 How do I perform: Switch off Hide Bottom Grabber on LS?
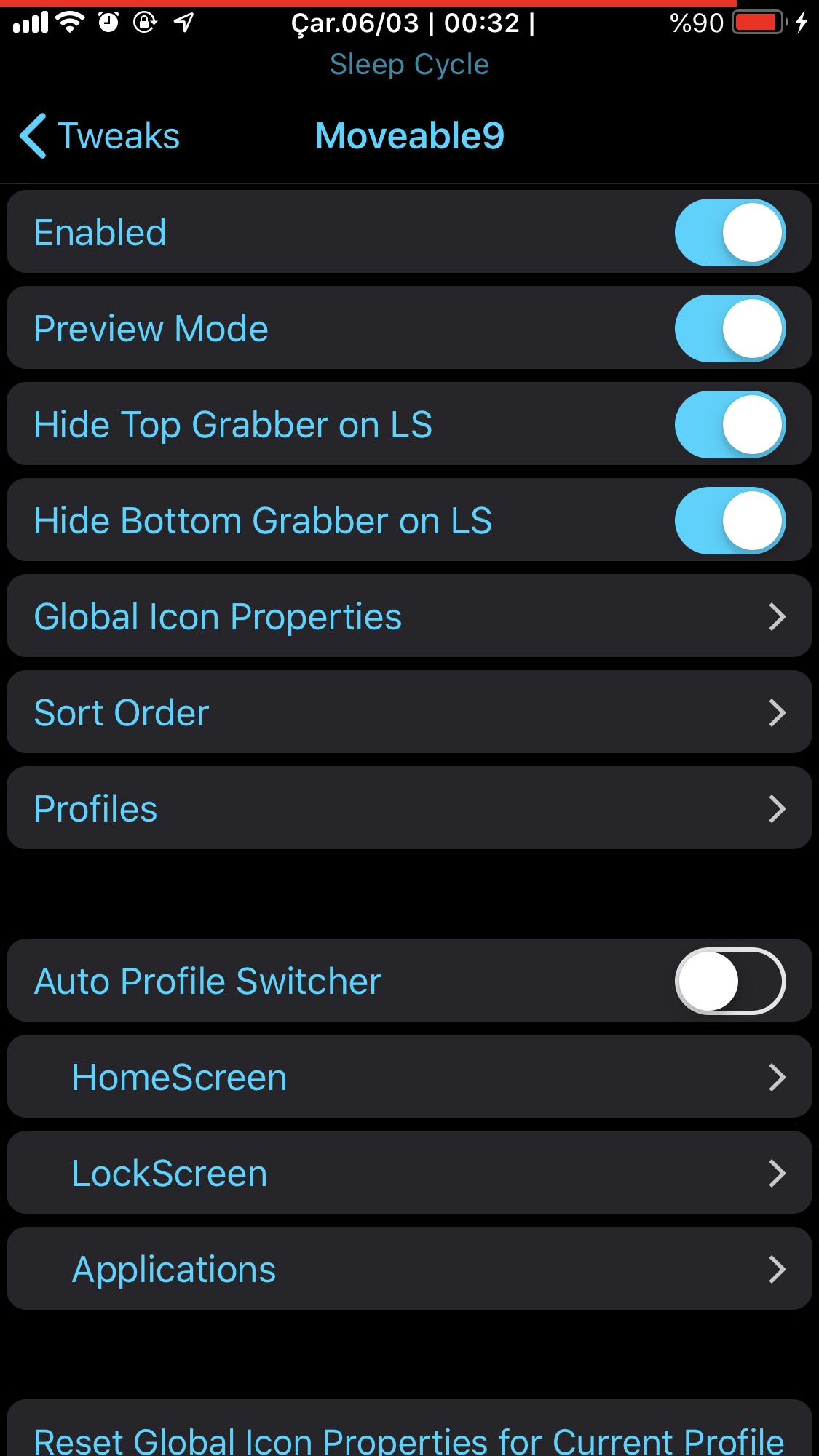(729, 521)
